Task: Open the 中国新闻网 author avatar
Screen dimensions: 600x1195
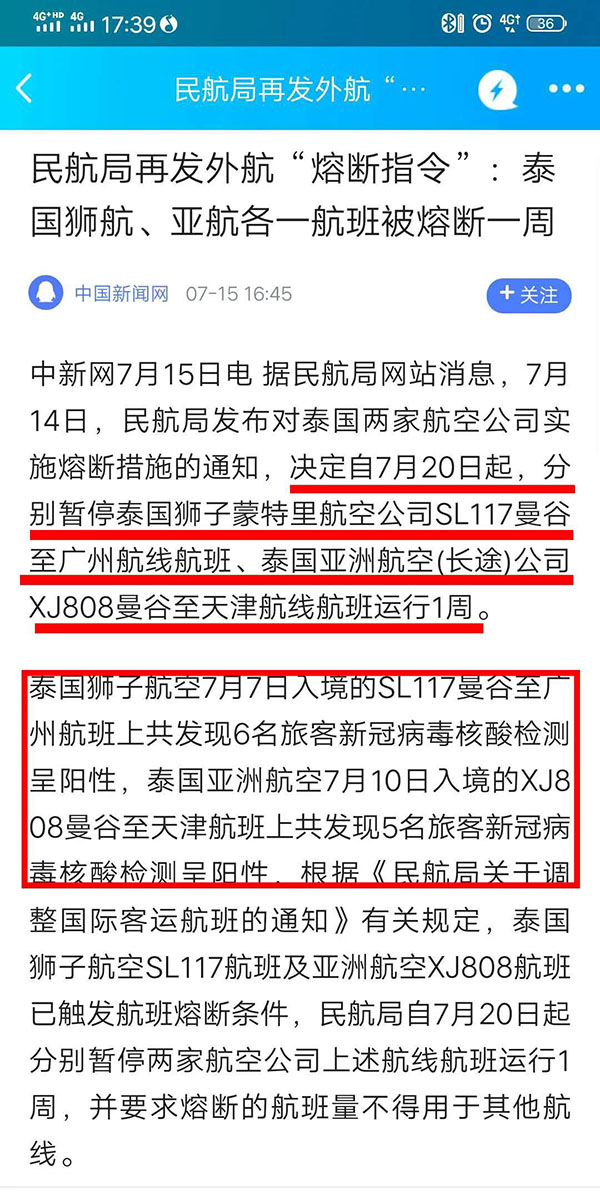Action: [x=46, y=293]
